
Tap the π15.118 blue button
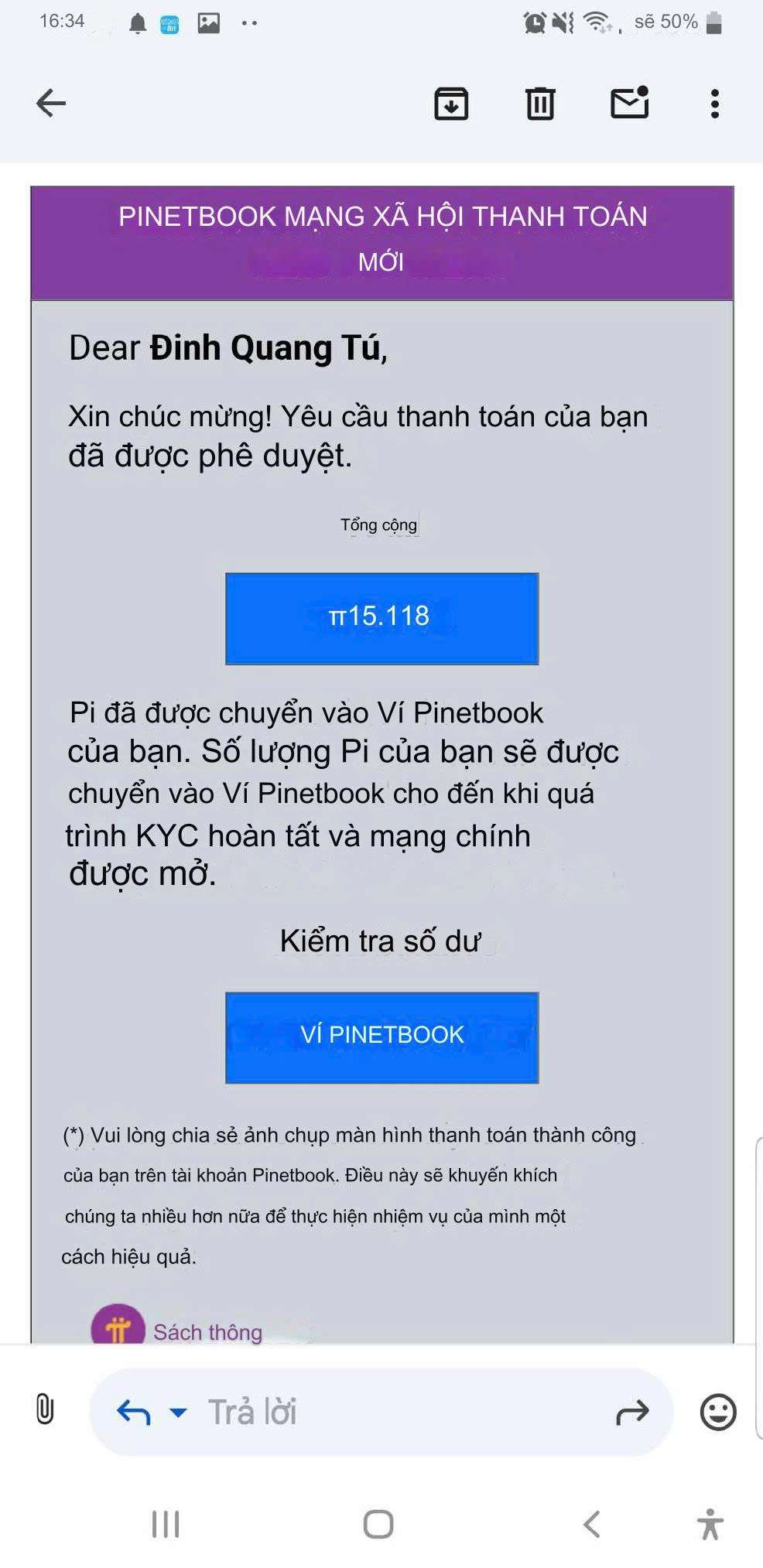(381, 618)
